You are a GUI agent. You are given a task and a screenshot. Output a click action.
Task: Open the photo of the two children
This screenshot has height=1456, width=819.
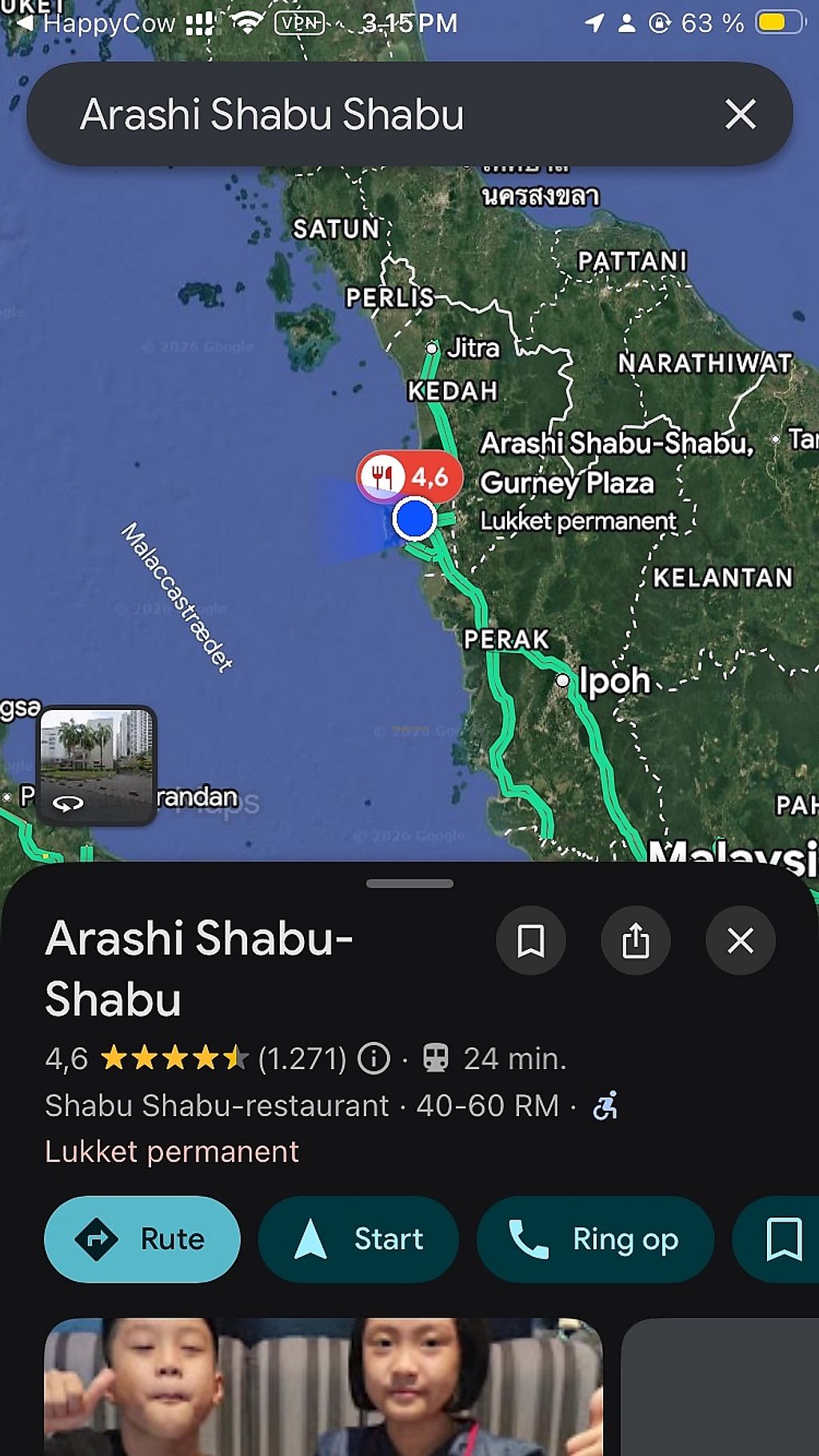(x=323, y=1386)
